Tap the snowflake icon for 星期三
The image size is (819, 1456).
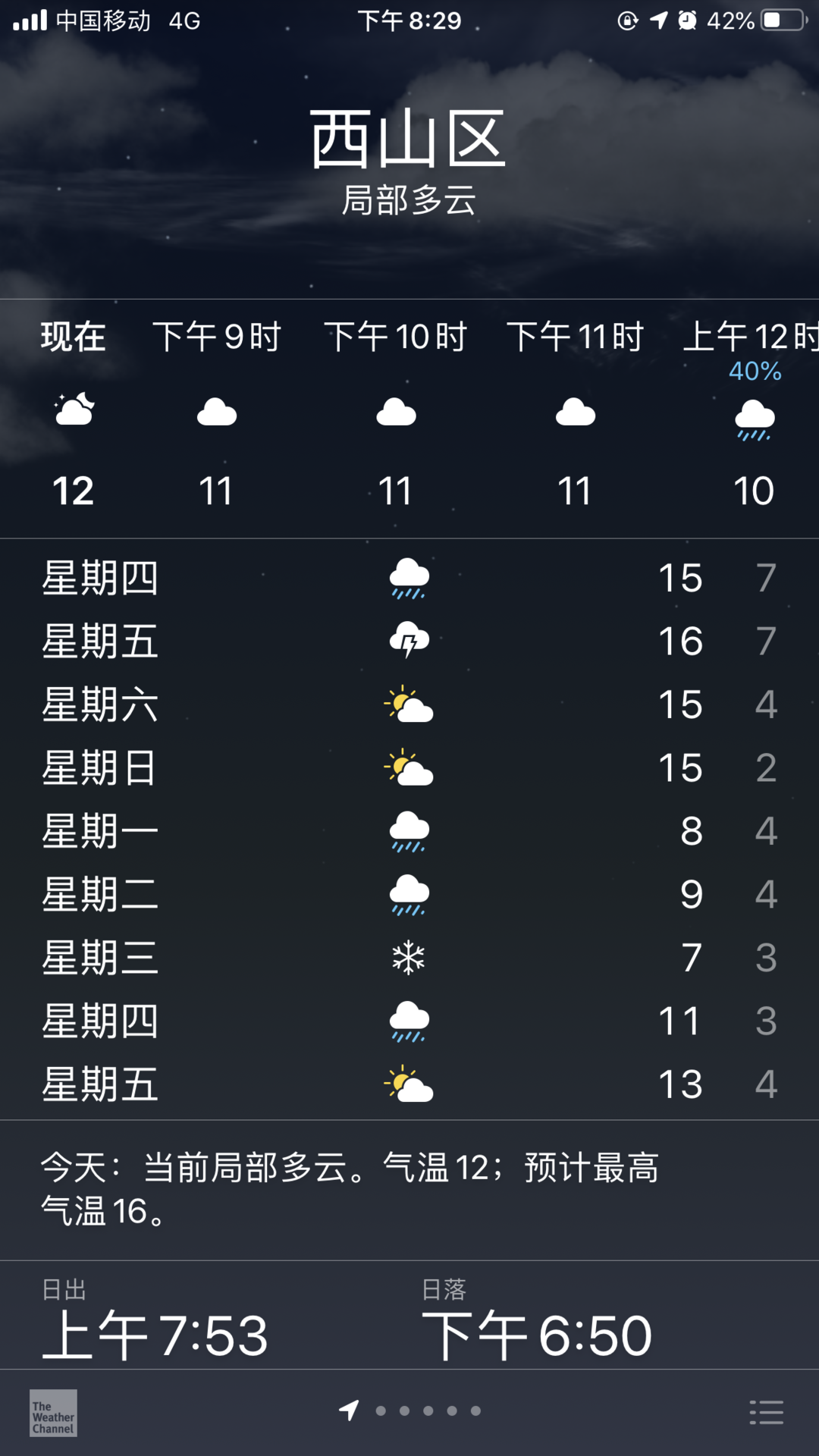[x=409, y=958]
